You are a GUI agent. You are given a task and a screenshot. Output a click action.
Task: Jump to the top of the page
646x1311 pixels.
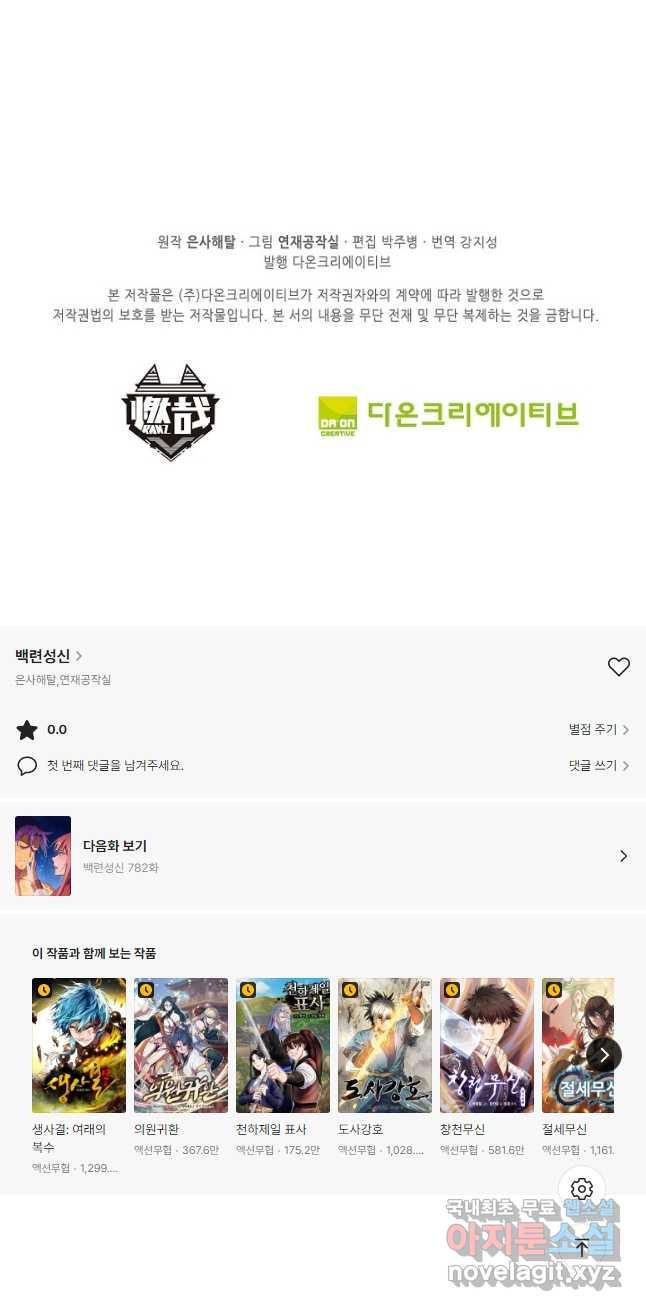pyautogui.click(x=582, y=1247)
